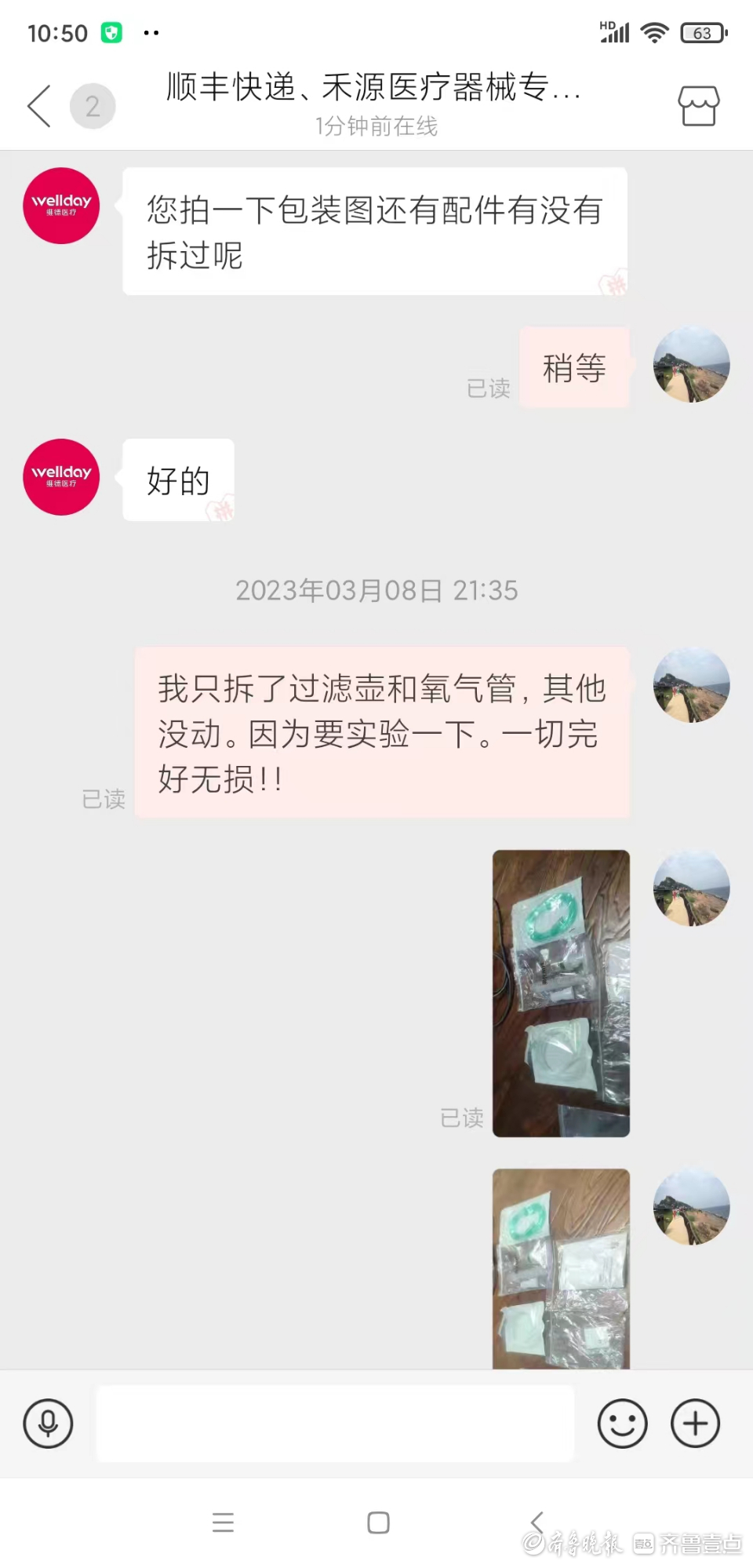The width and height of the screenshot is (753, 1568).
Task: Open the first accessories photo thumbnail
Action: pos(560,994)
